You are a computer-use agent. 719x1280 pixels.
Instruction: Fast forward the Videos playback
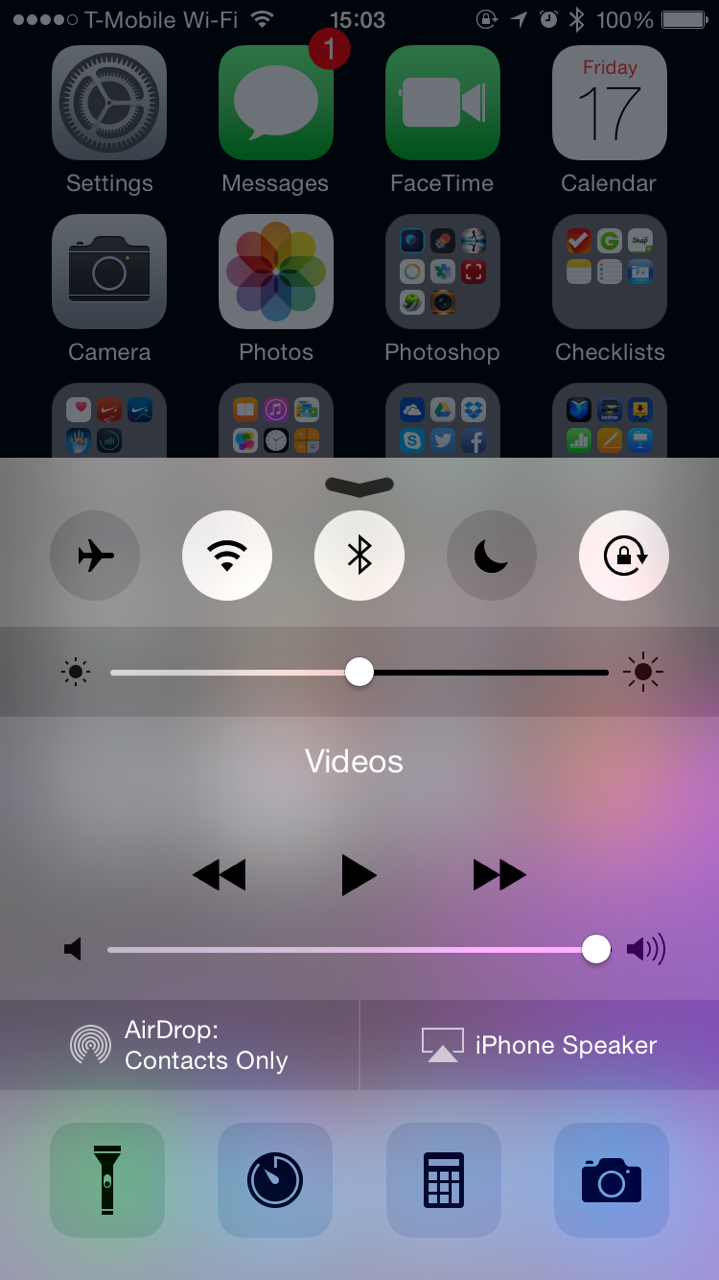[x=499, y=876]
